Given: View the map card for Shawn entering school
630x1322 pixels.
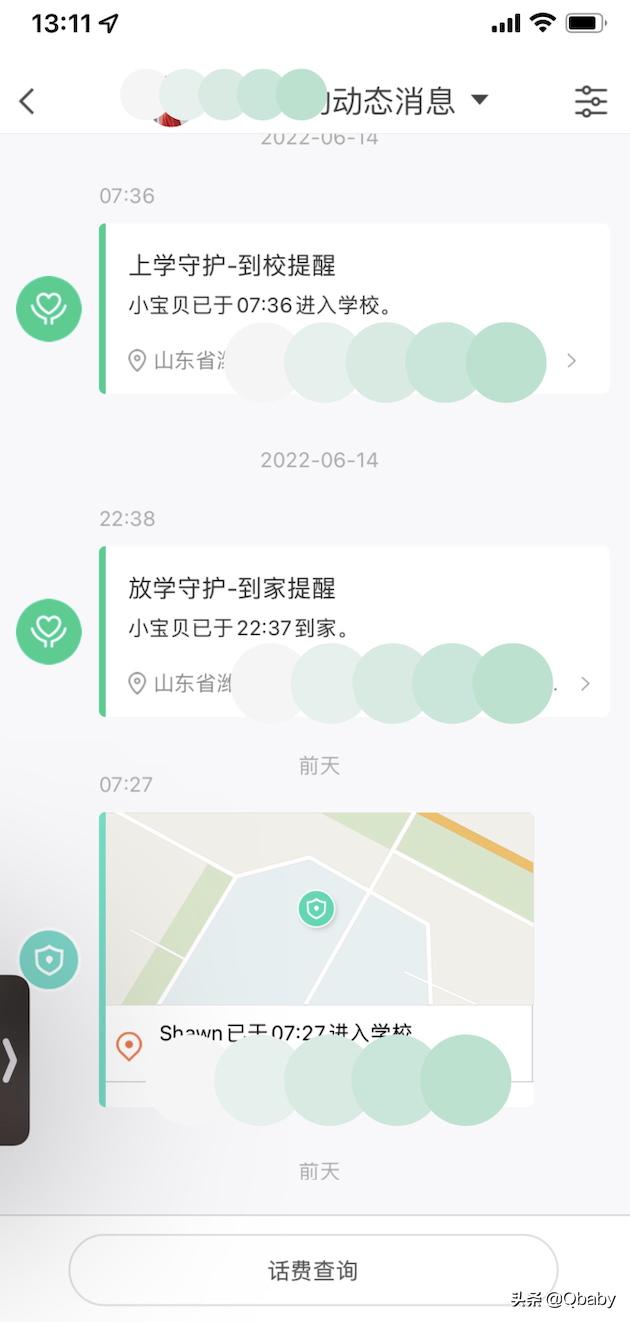Looking at the screenshot, I should point(319,908).
